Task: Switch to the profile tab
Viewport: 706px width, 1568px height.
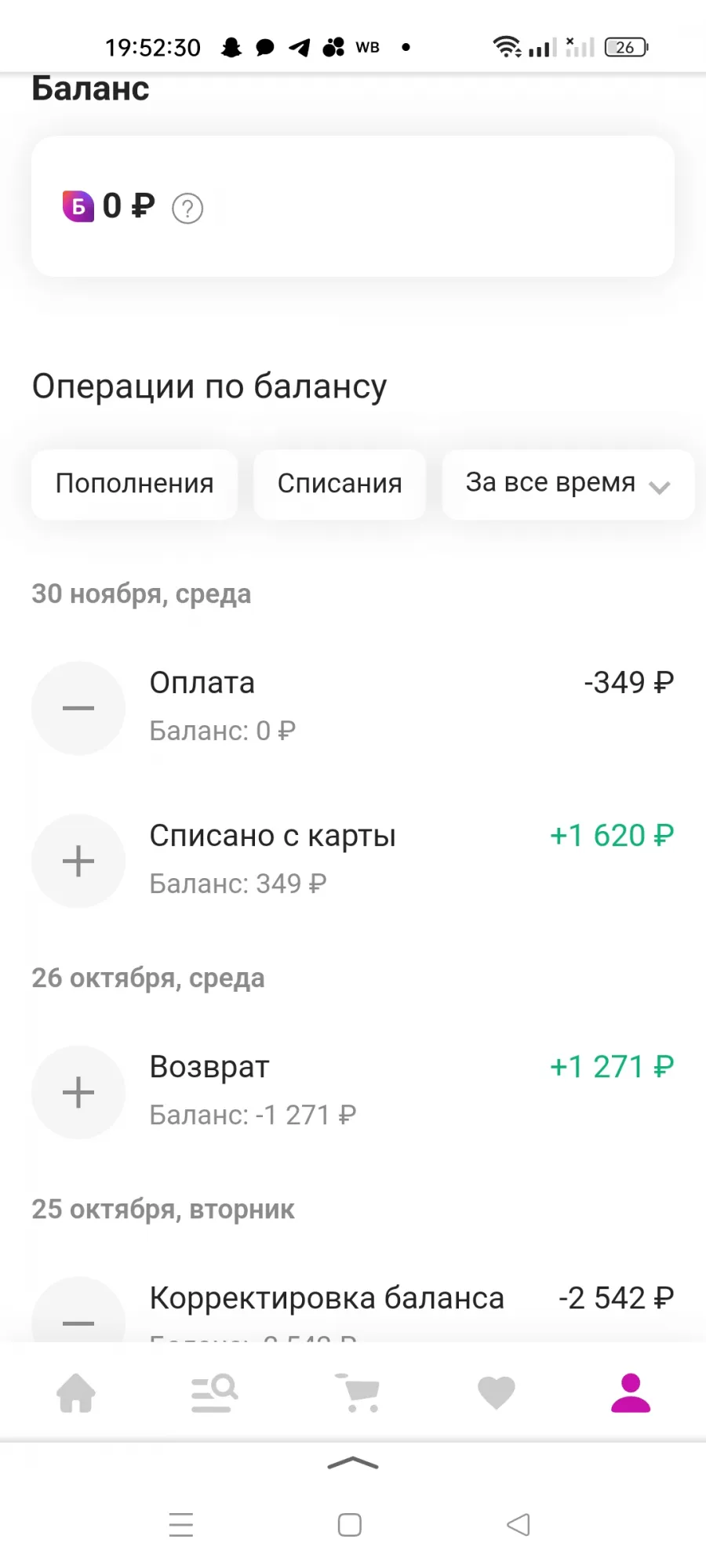Action: click(631, 1393)
